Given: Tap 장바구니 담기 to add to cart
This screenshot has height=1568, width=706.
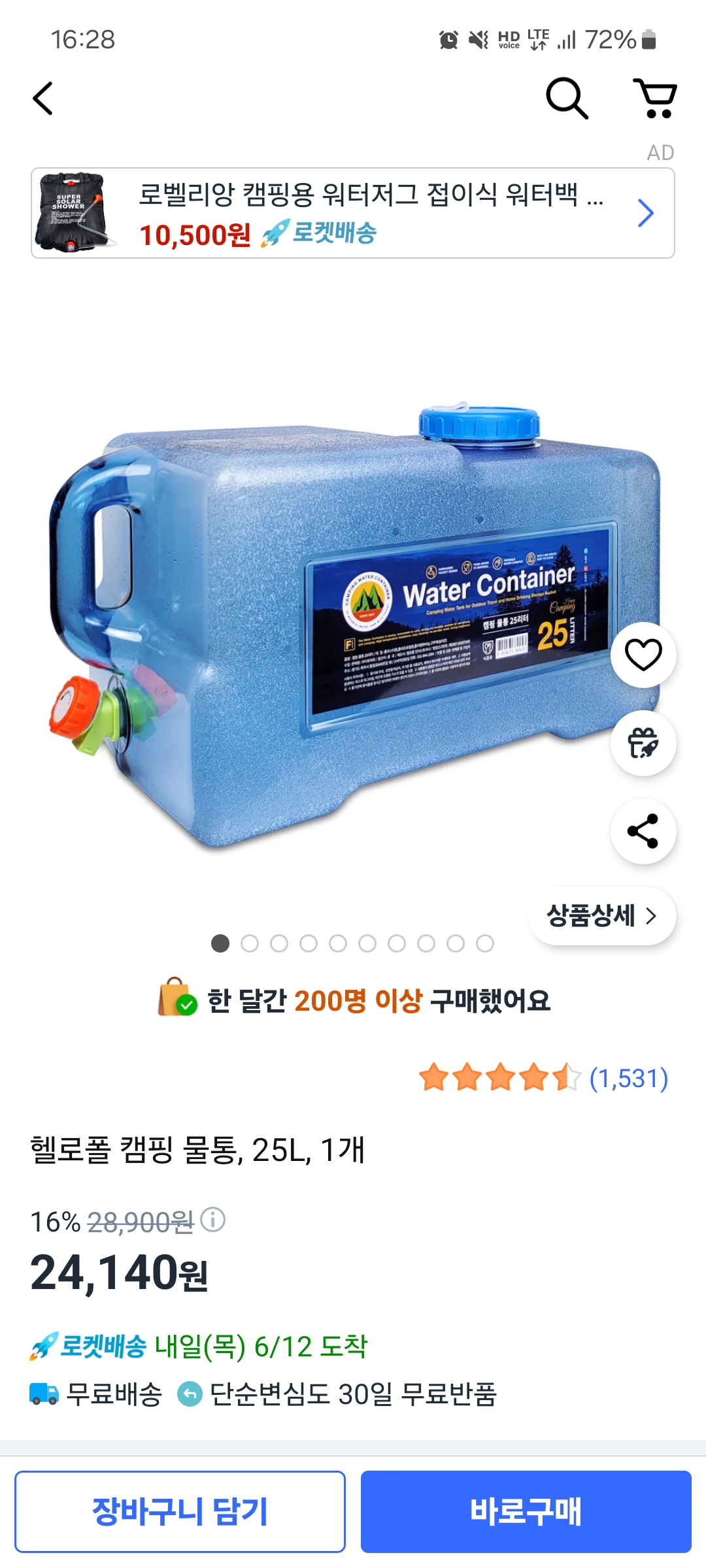Looking at the screenshot, I should point(180,1512).
